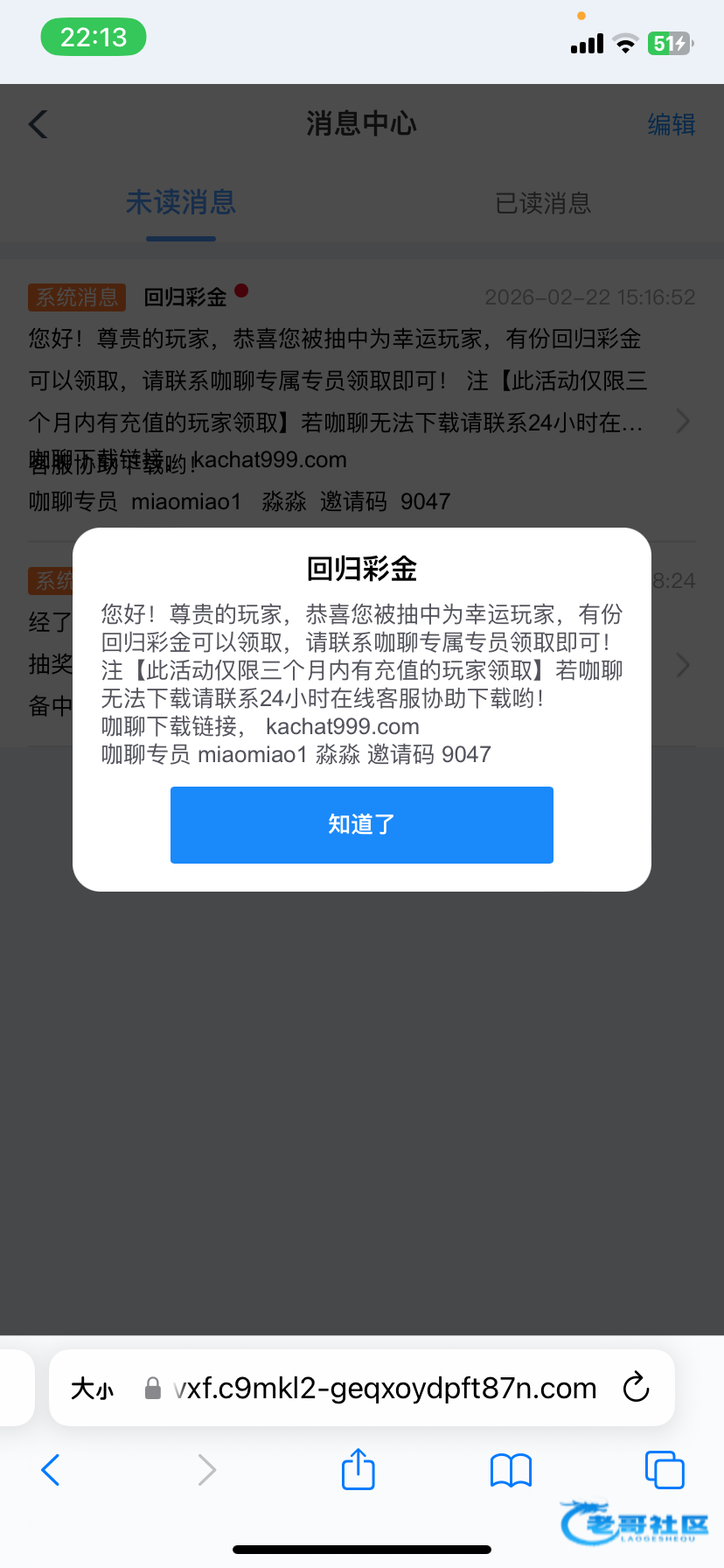Open the 大小 page settings menu

point(92,1388)
